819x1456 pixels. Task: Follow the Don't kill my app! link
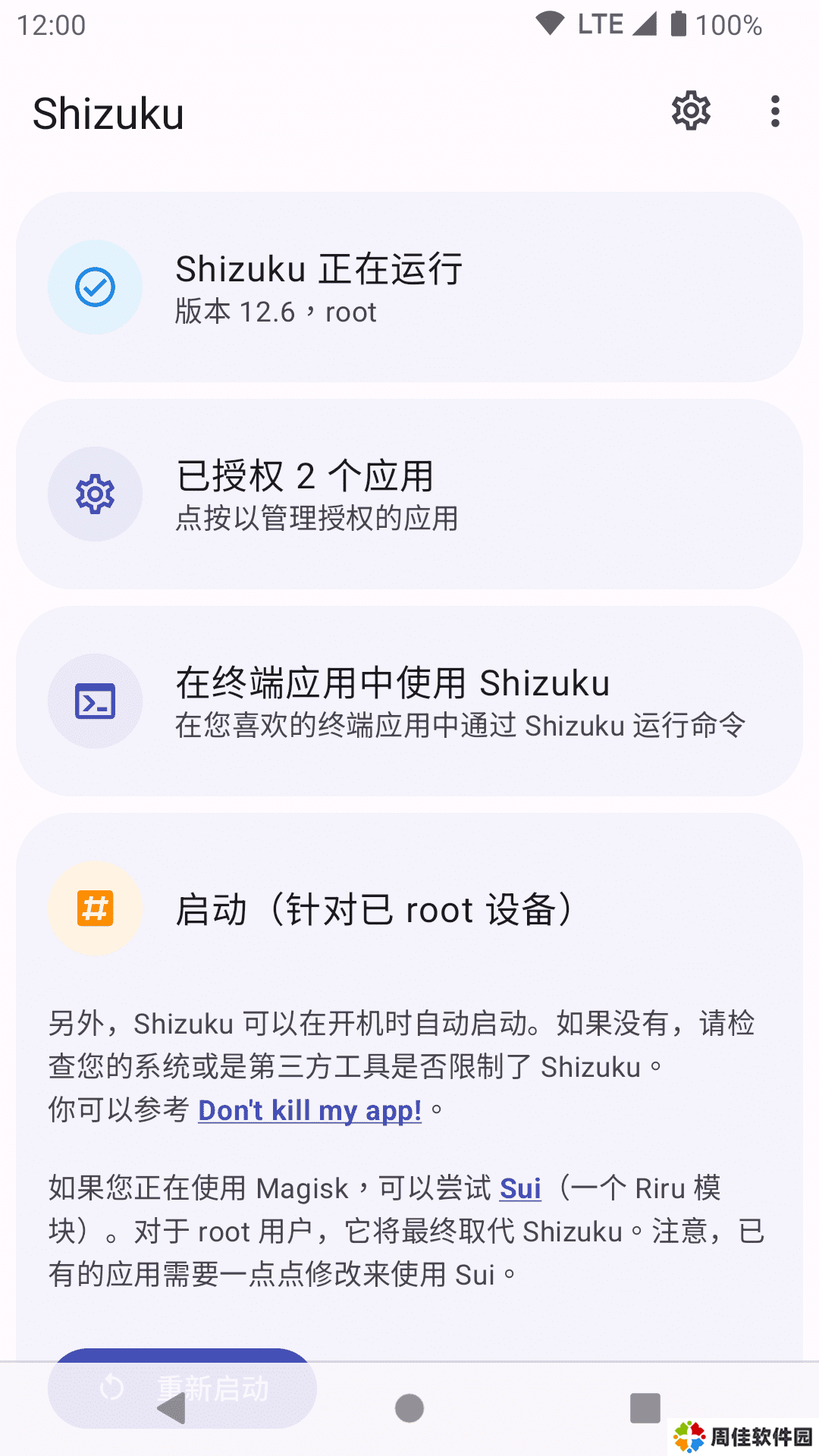309,1110
